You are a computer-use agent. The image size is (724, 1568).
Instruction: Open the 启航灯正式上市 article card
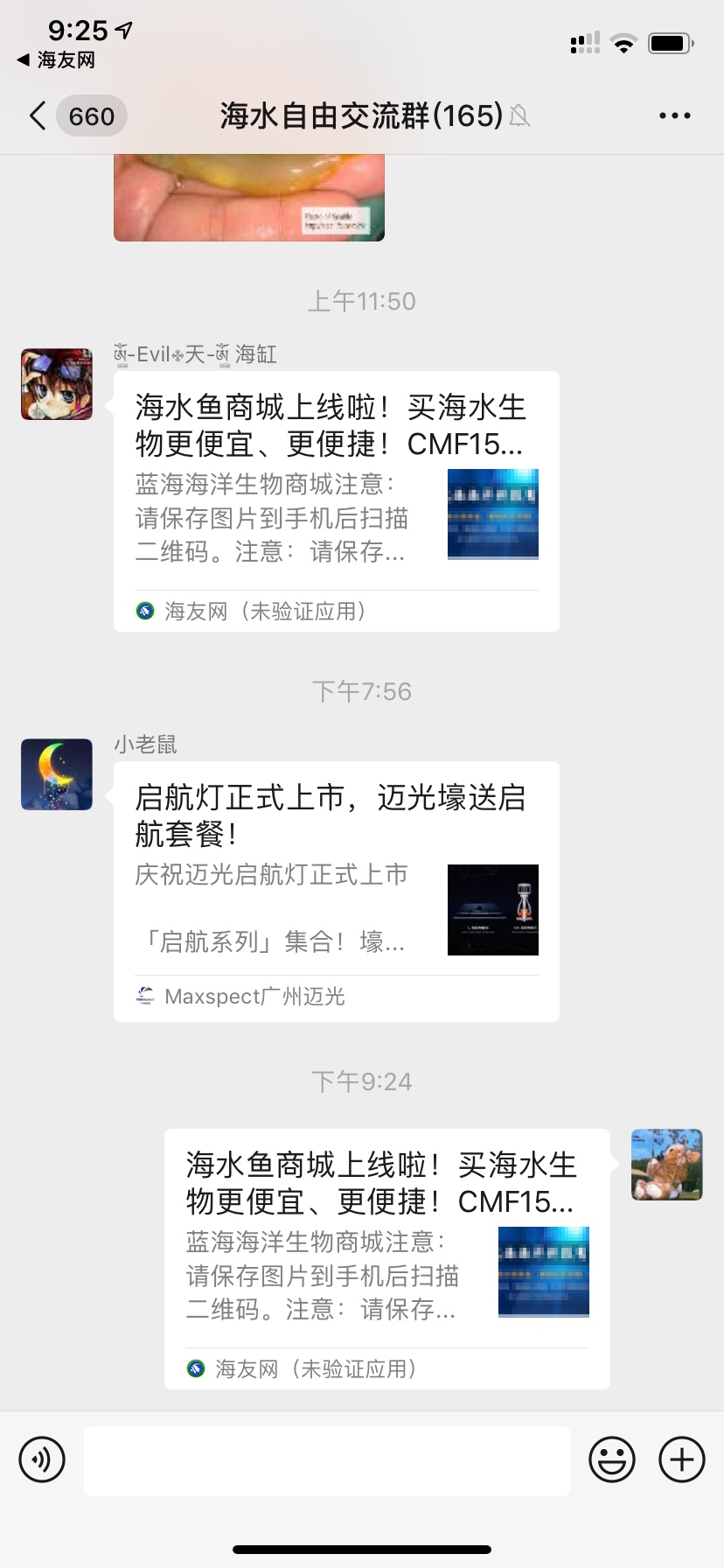pos(336,891)
